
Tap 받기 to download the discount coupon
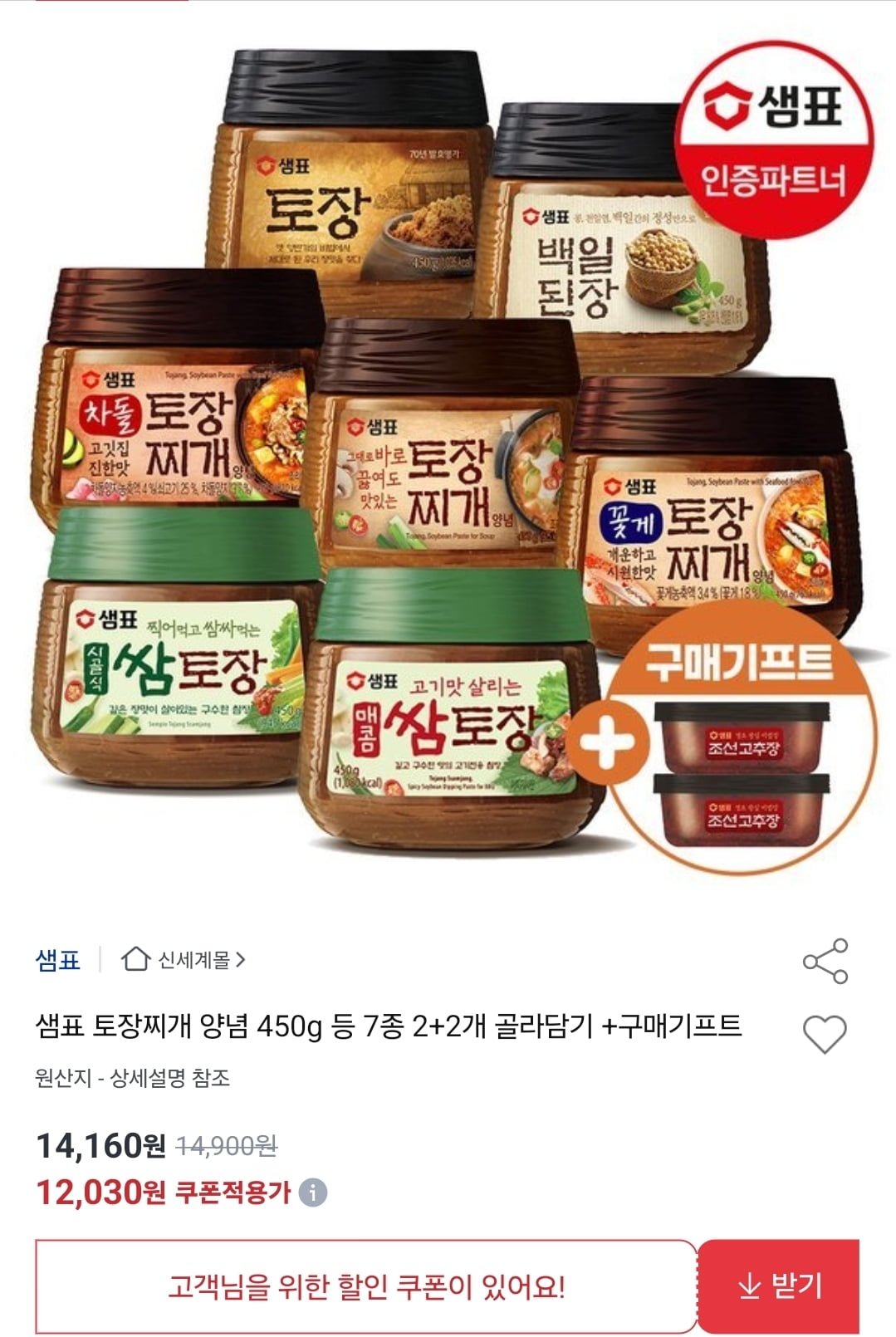[779, 1286]
